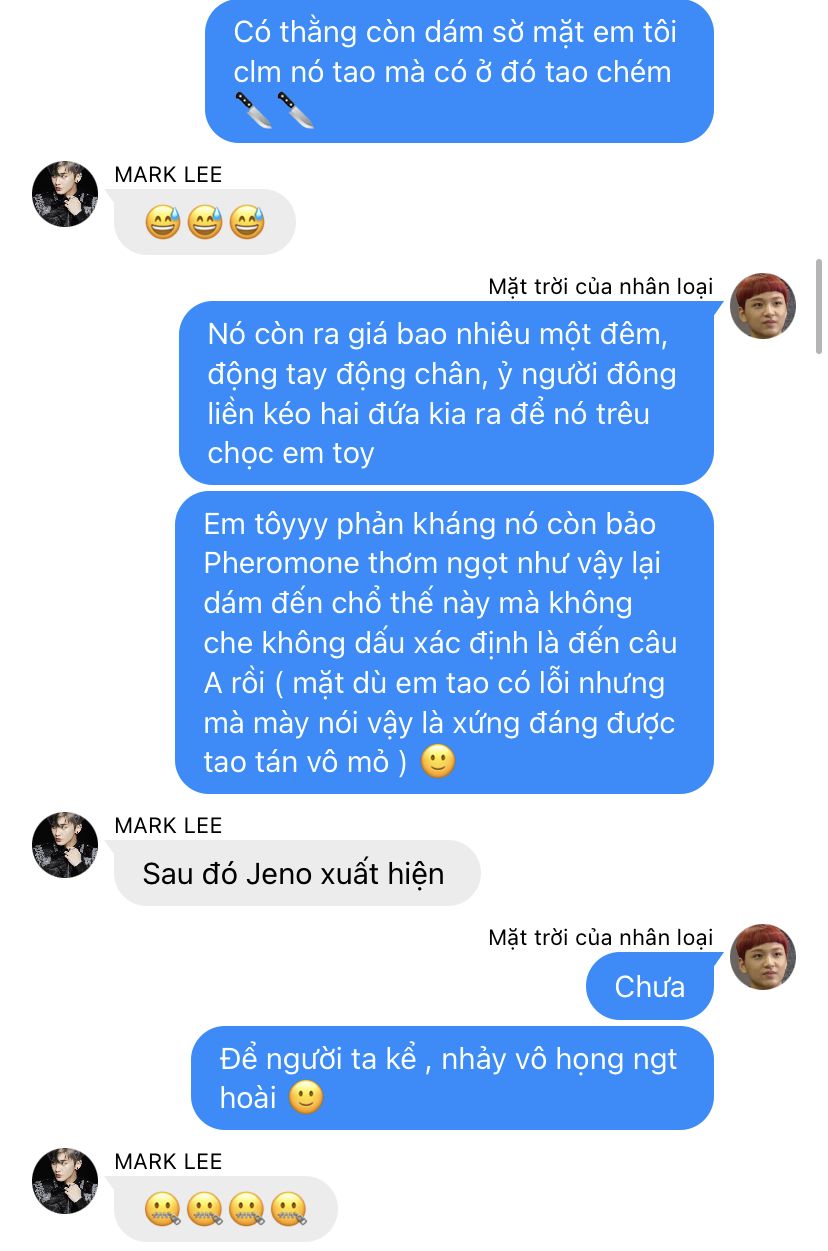The height and width of the screenshot is (1251, 828).
Task: Tap MARK LEE's avatar next to "Sau đó Jeno xuất hiện"
Action: 66,845
